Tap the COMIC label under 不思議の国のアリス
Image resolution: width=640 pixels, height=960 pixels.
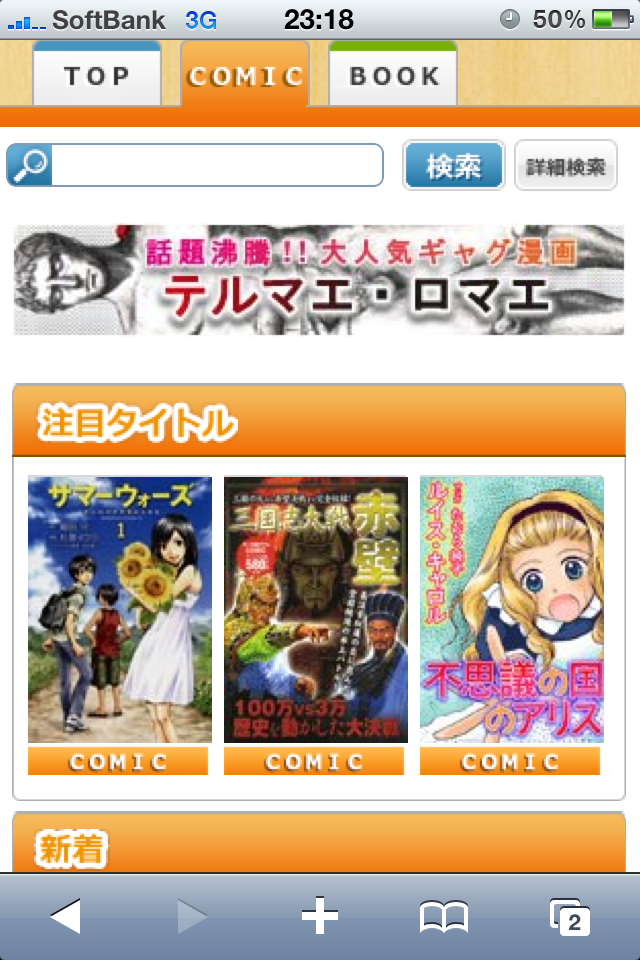pyautogui.click(x=510, y=761)
